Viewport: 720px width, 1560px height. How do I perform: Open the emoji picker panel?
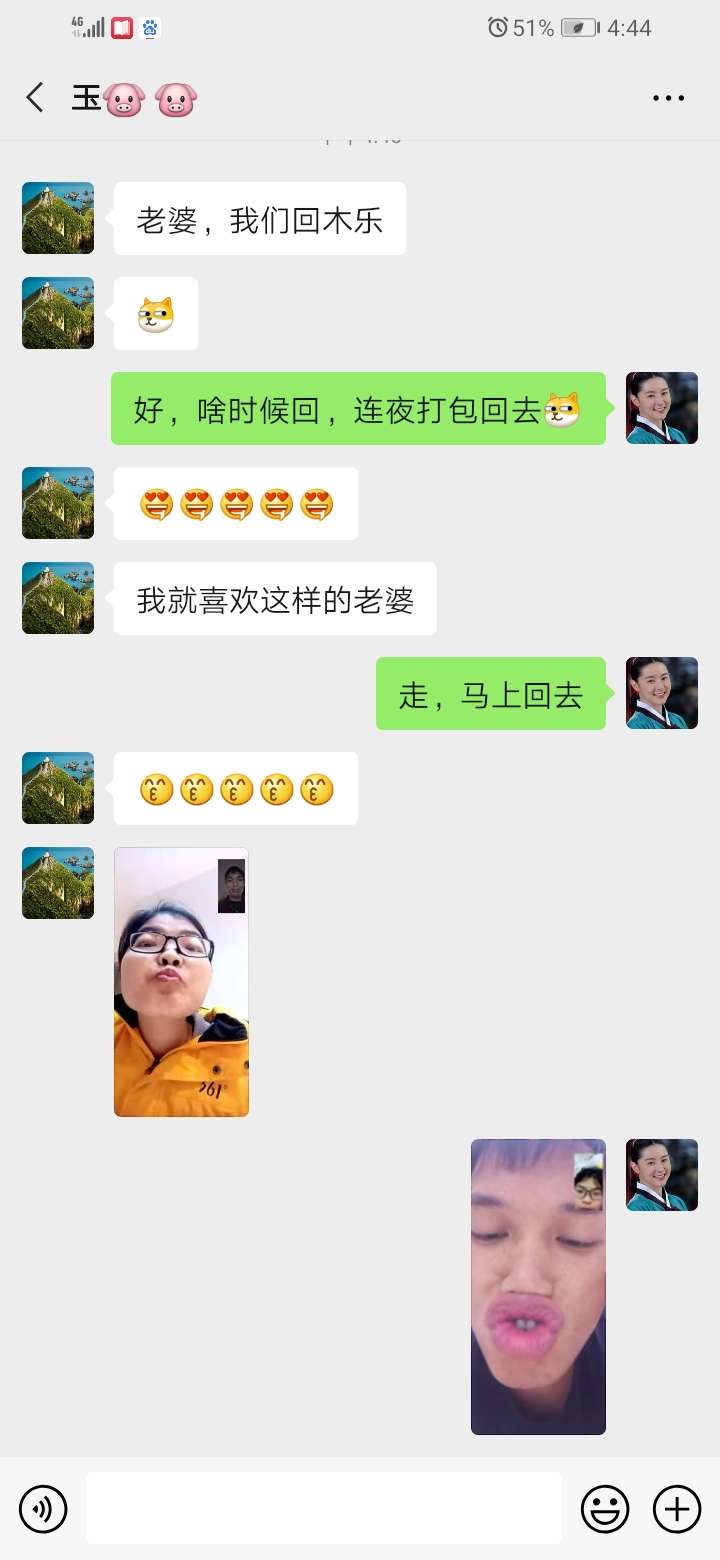[x=605, y=1508]
